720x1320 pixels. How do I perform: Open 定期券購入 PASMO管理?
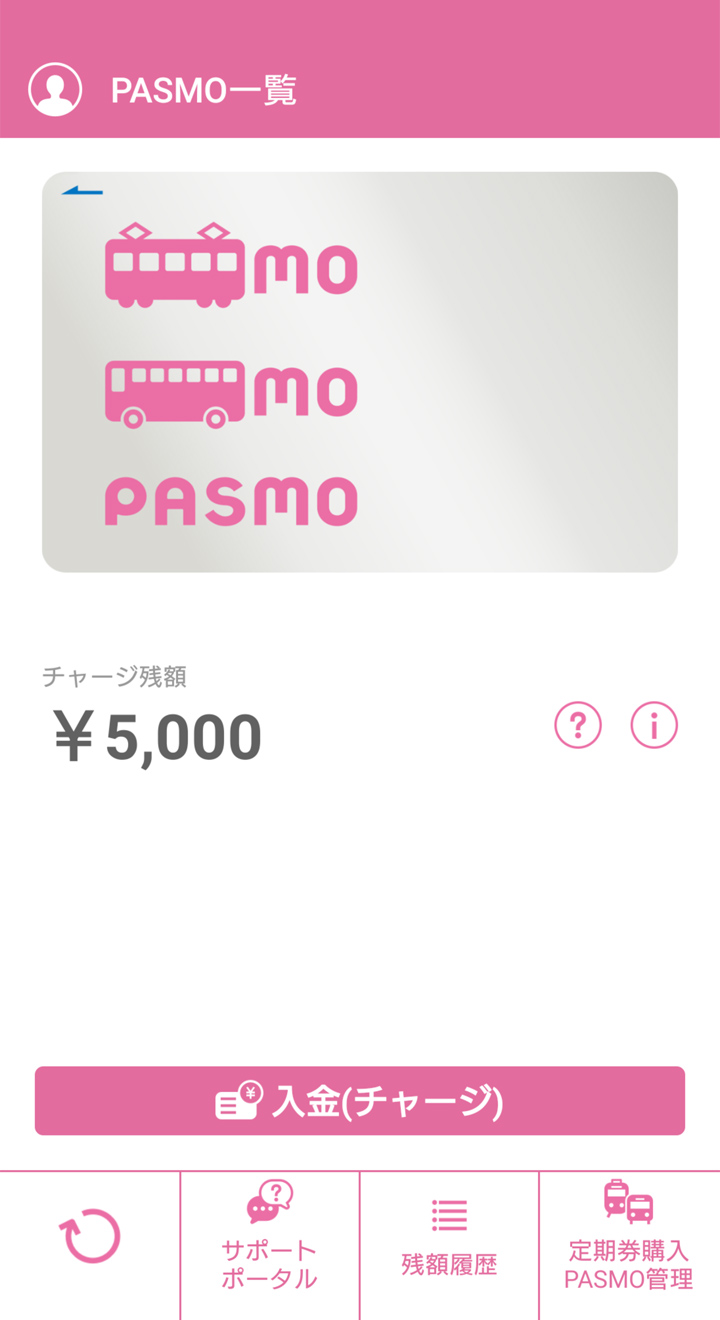pos(629,1246)
